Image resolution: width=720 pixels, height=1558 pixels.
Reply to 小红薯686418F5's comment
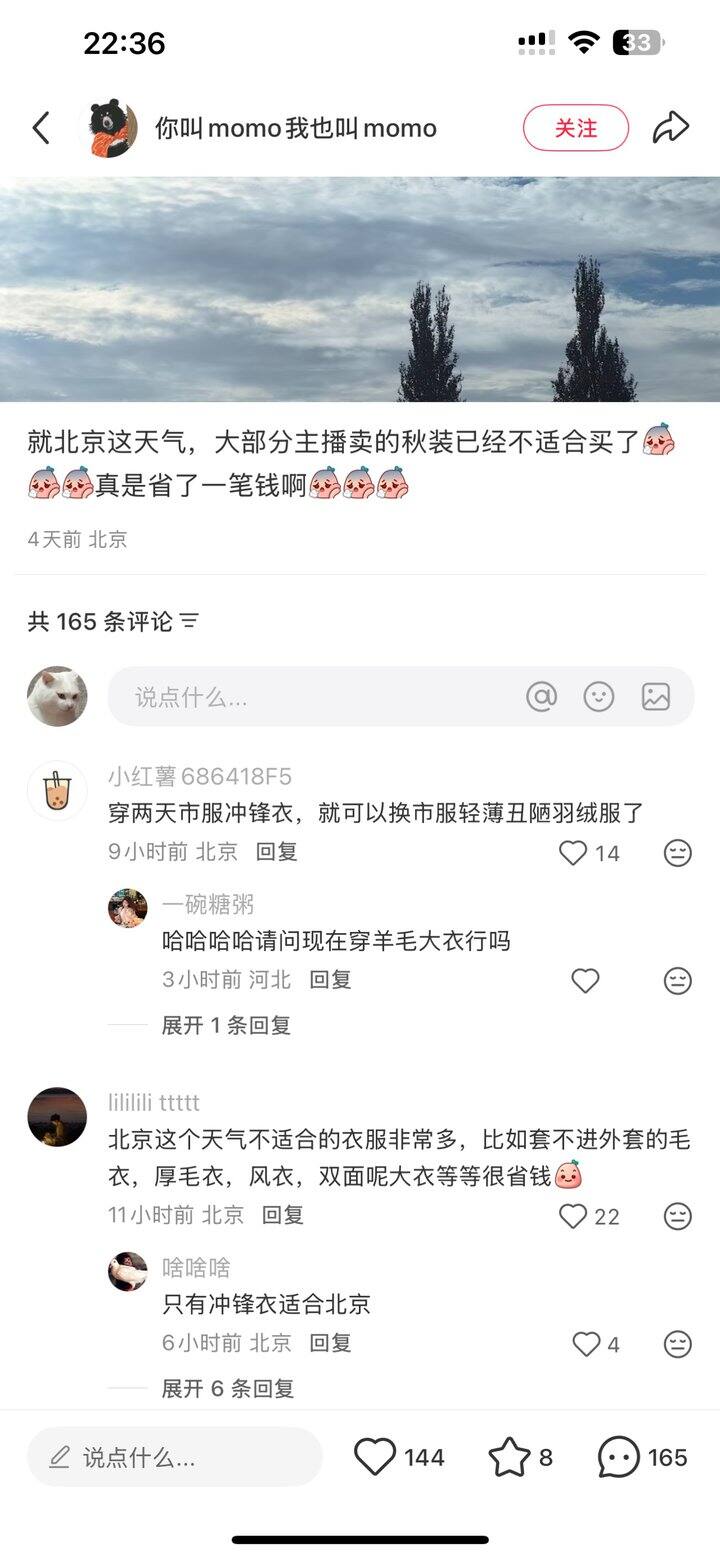point(276,852)
